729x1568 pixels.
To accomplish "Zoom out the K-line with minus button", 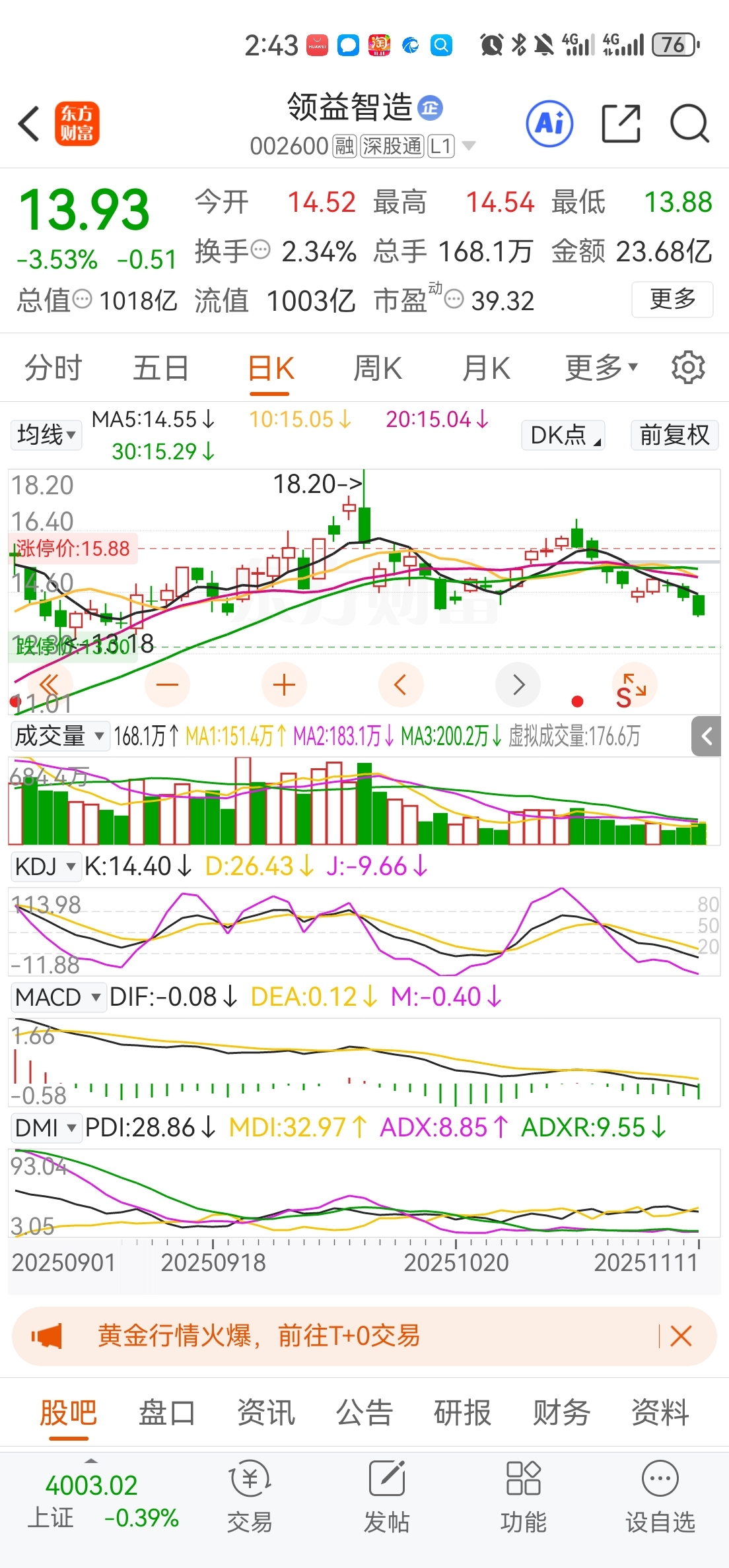I will coord(167,685).
